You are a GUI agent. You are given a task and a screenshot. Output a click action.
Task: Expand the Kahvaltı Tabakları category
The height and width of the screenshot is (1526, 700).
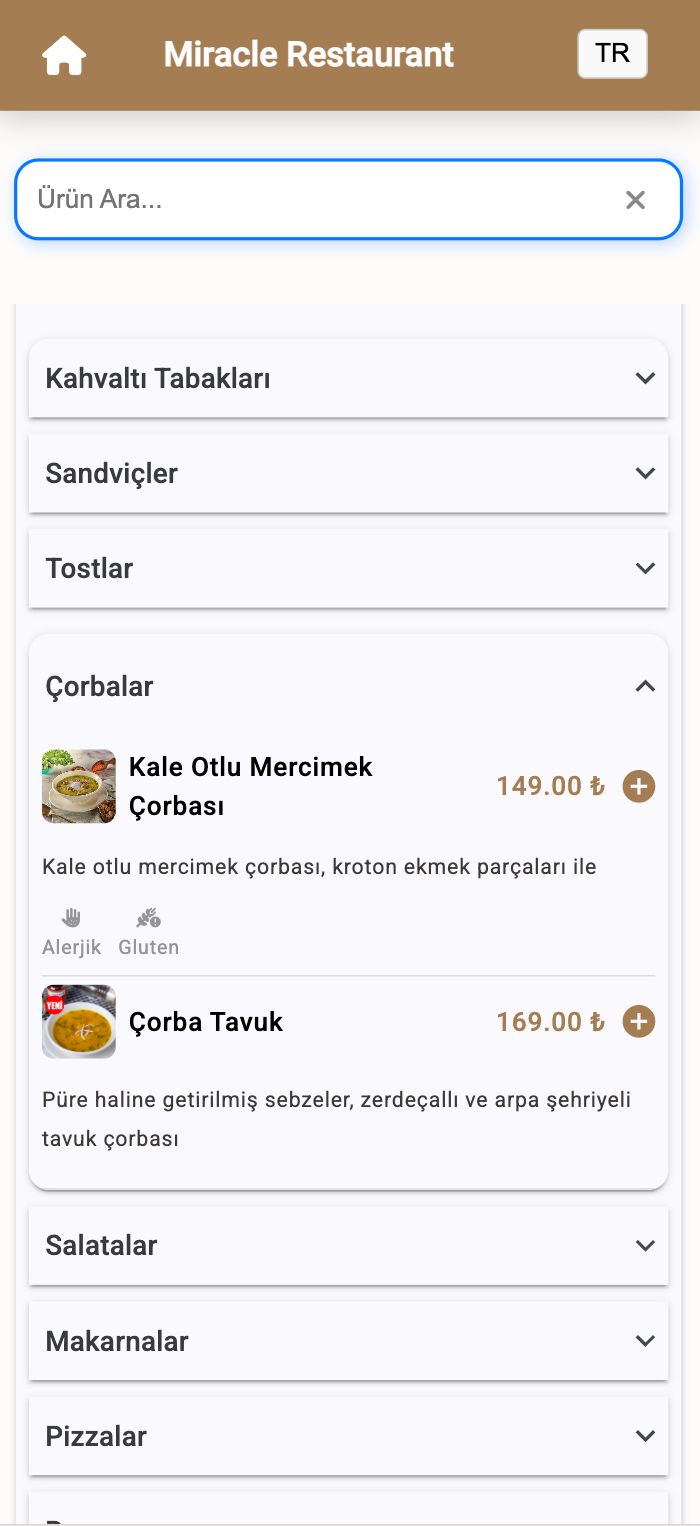(x=348, y=378)
